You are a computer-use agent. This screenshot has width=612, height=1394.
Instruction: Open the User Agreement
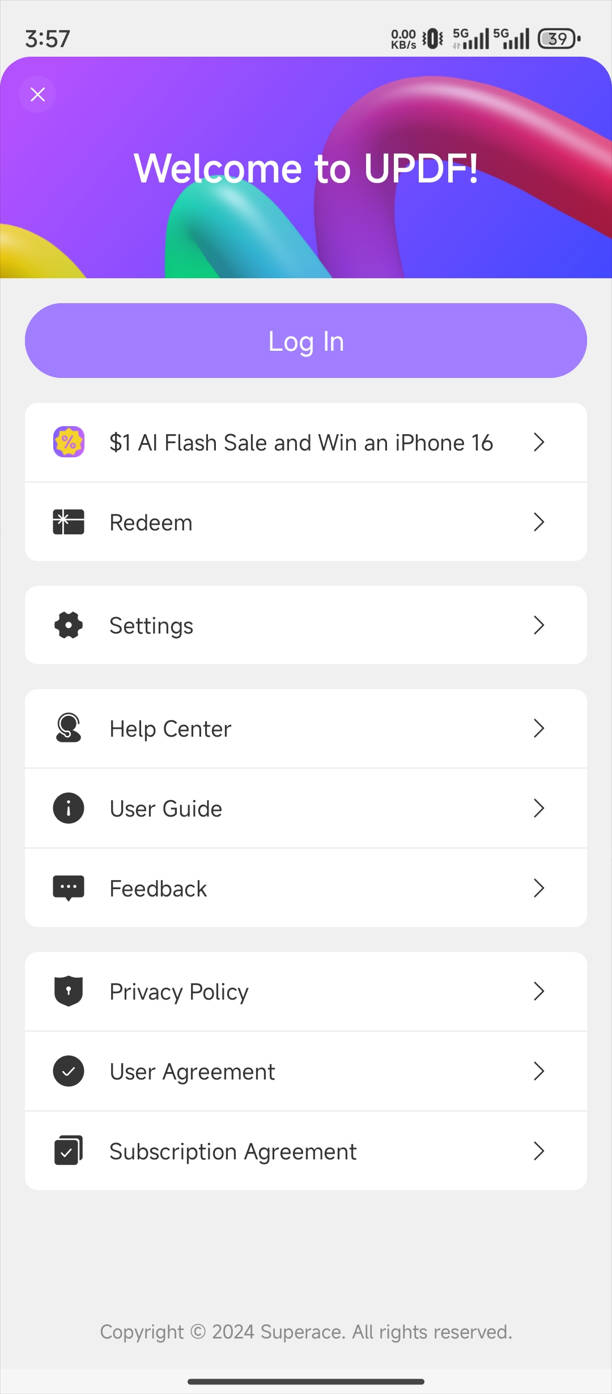tap(306, 1071)
